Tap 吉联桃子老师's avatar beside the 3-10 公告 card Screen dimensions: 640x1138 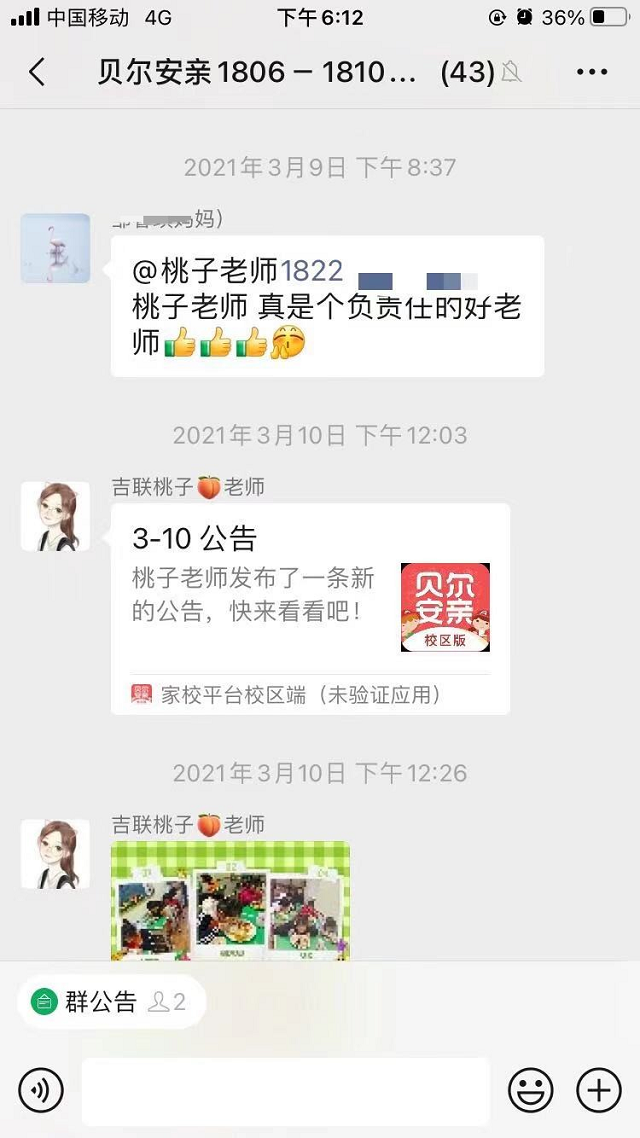(x=56, y=516)
